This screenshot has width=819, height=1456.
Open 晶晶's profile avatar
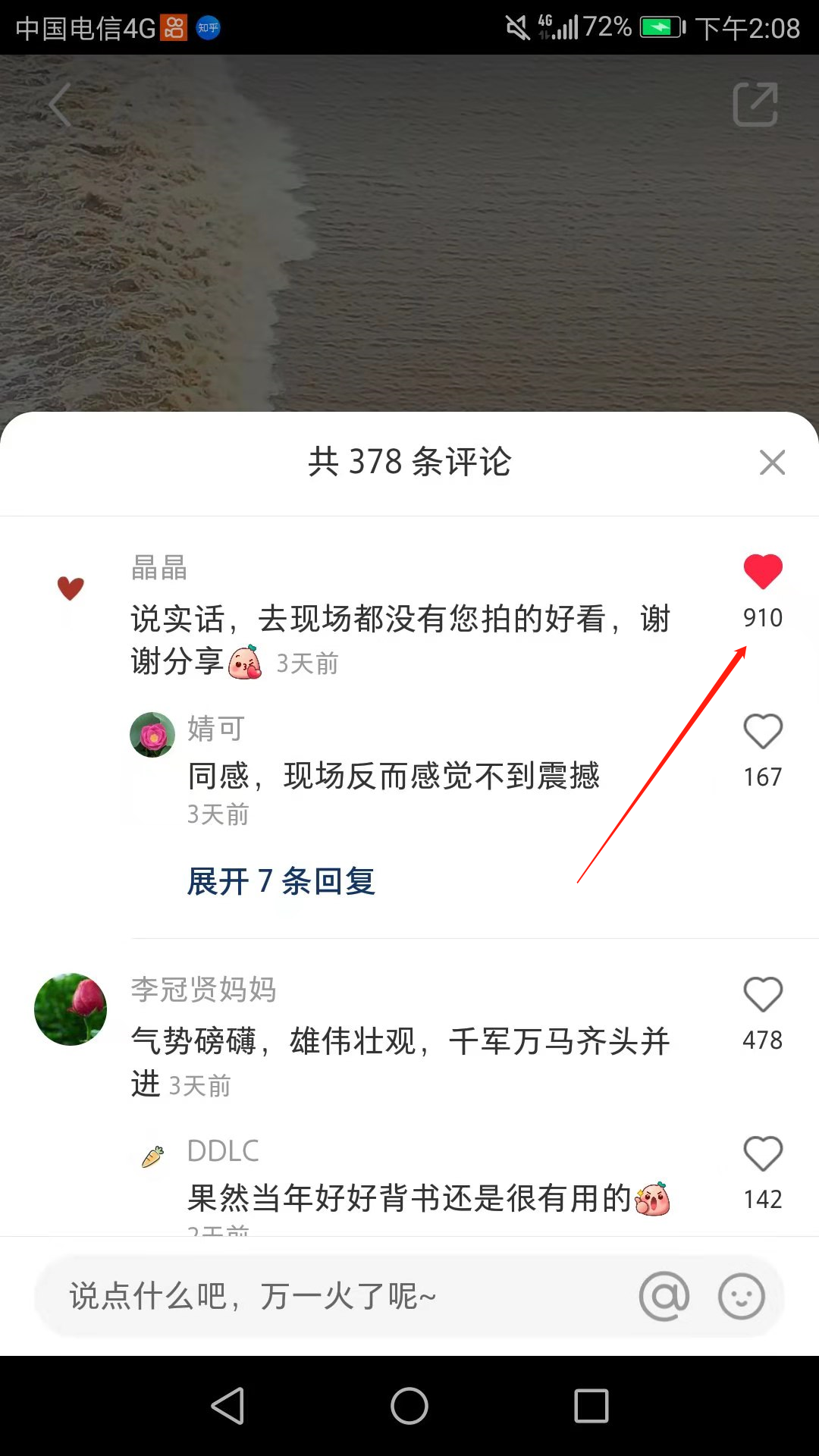pyautogui.click(x=71, y=588)
